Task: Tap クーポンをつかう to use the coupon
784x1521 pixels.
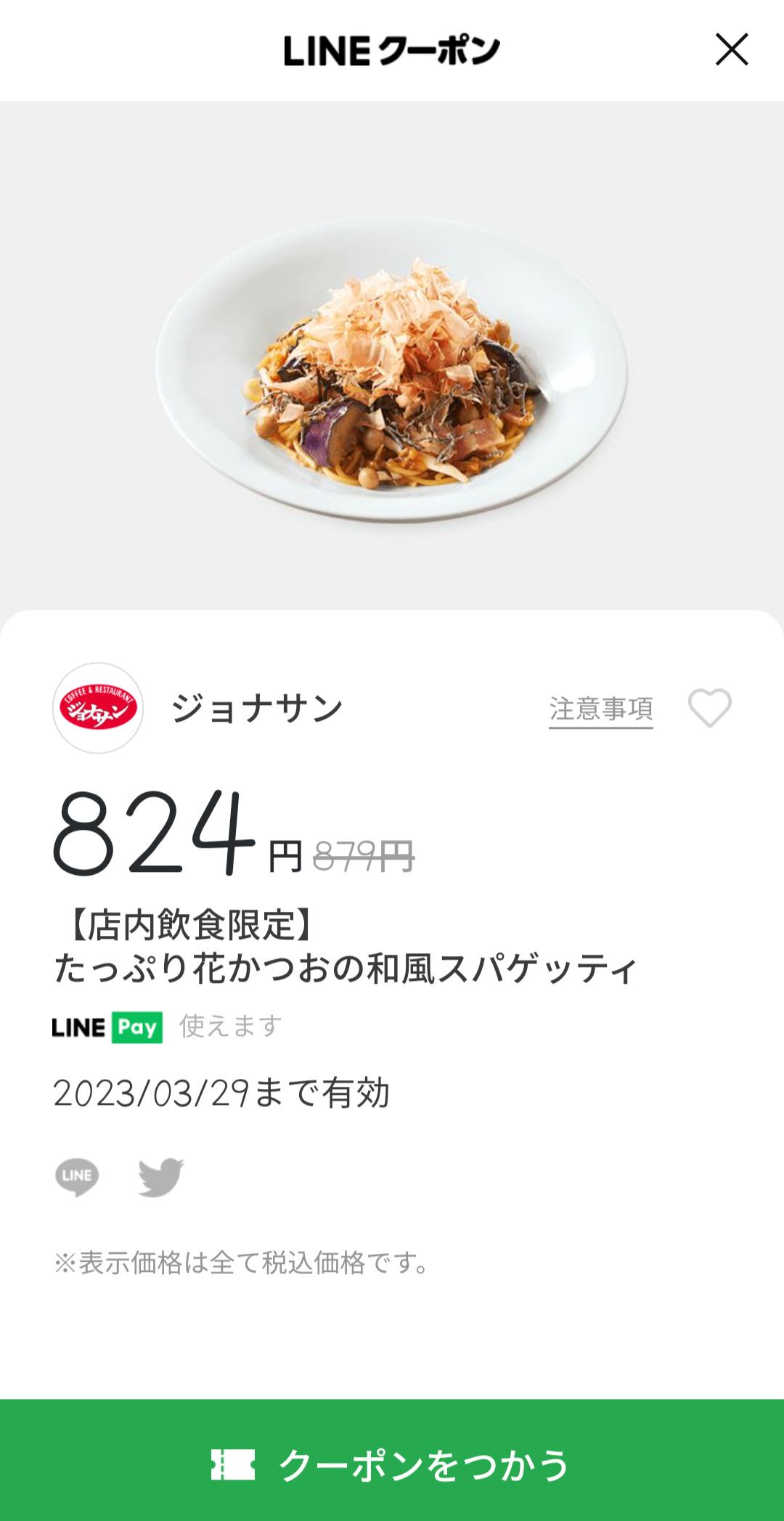Action: tap(392, 1463)
